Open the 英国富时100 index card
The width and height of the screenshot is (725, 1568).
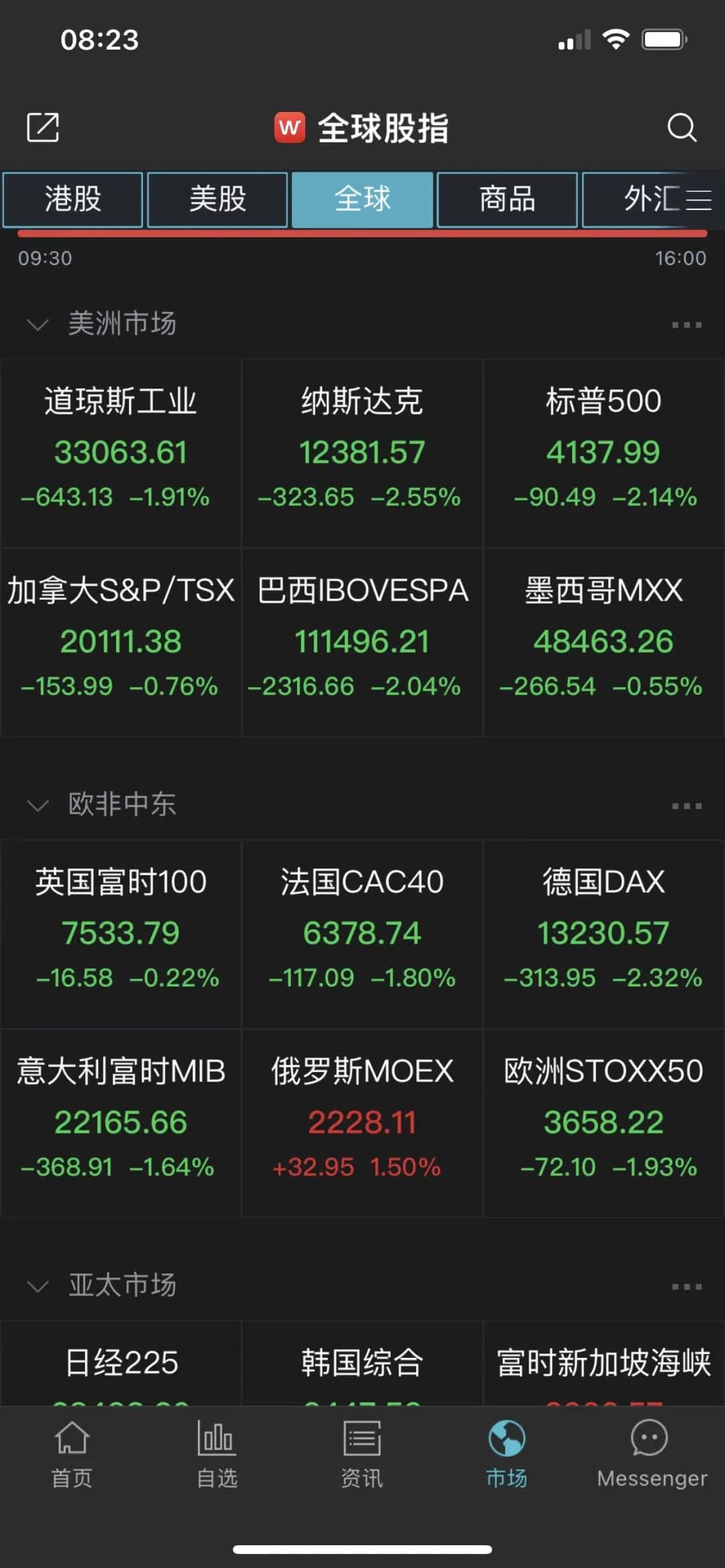(121, 933)
